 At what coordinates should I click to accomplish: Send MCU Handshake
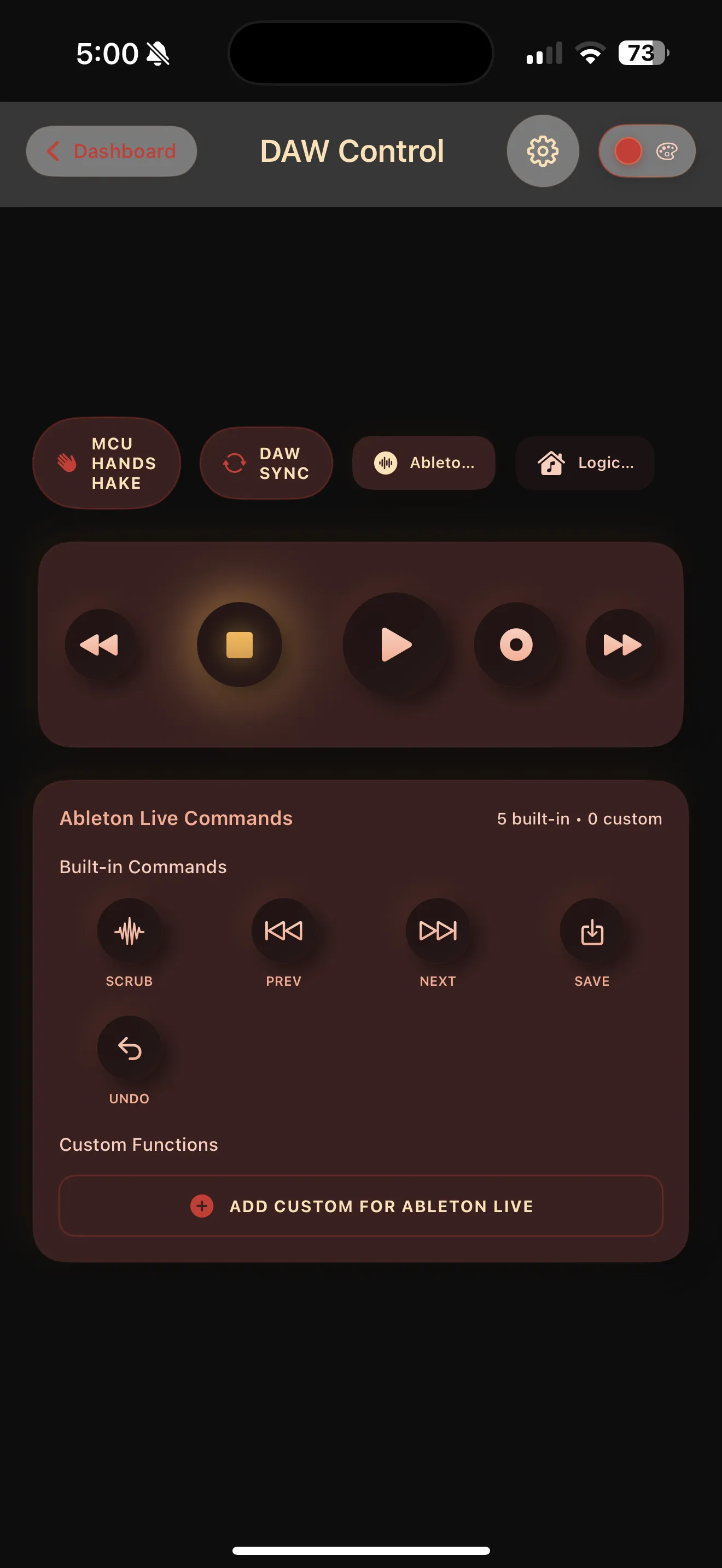pyautogui.click(x=107, y=463)
